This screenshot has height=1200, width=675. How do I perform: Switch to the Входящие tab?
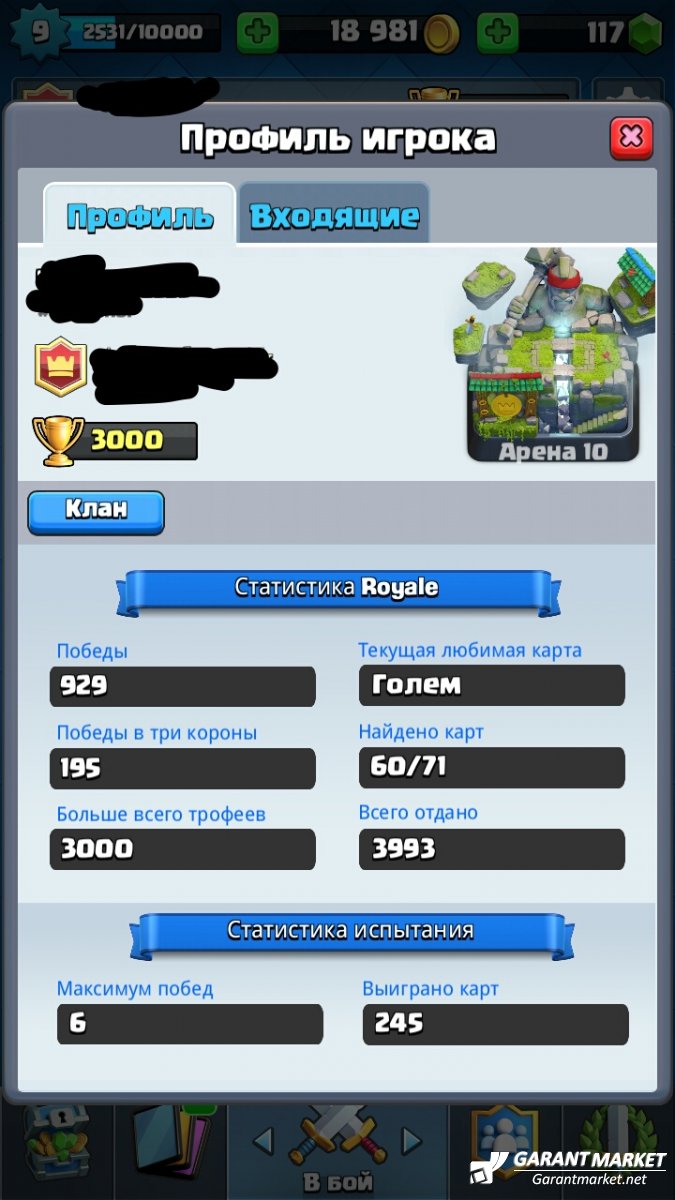(x=334, y=214)
